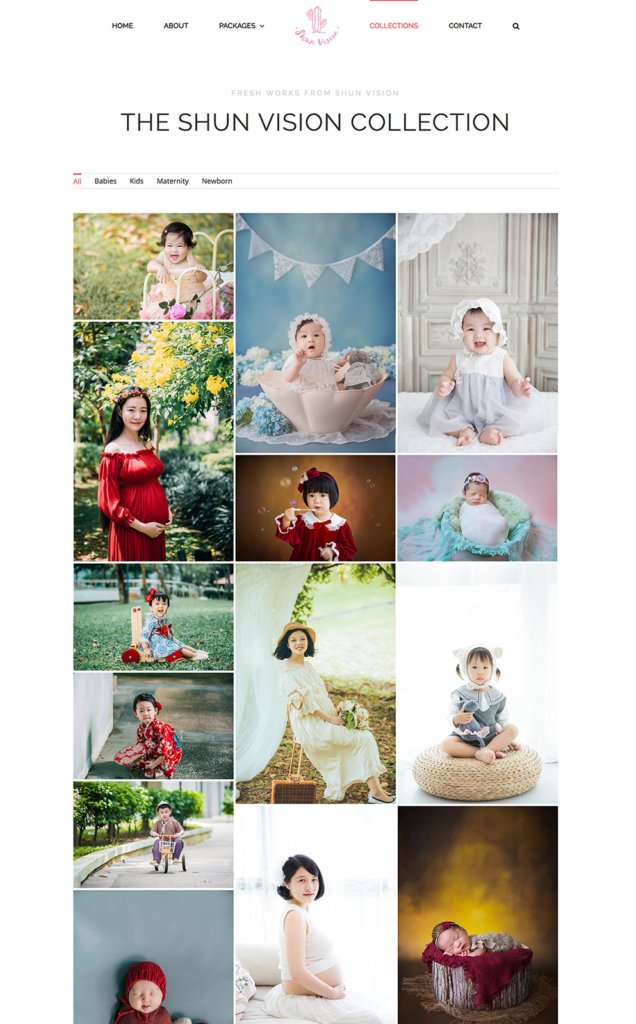Expand the Packages dropdown menu

pos(241,26)
